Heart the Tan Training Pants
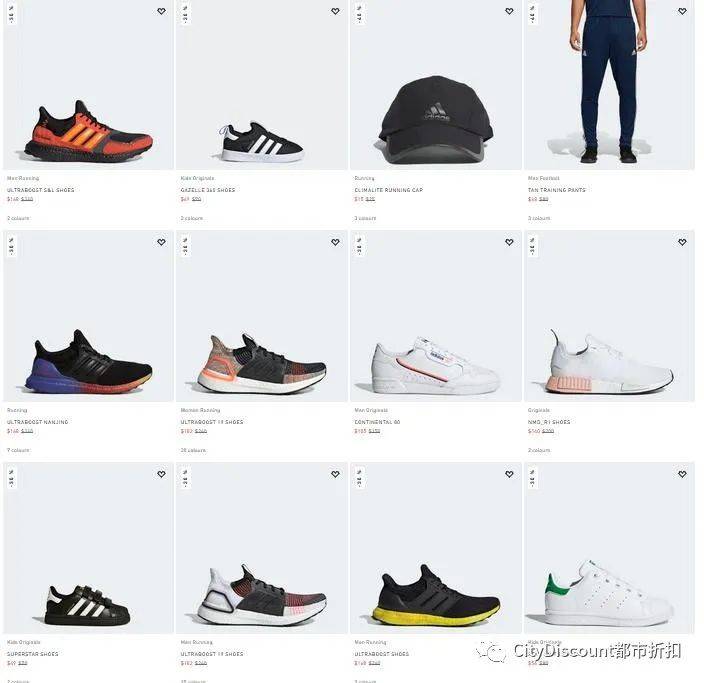 [682, 11]
